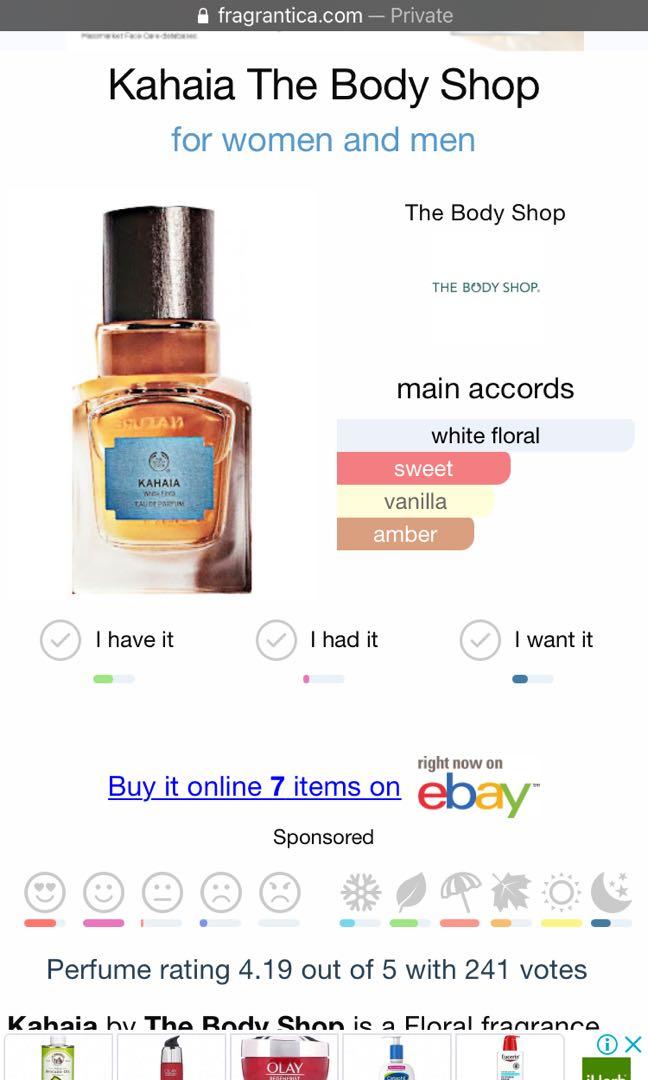The height and width of the screenshot is (1080, 648).
Task: Vote with the smiling like face
Action: [104, 892]
